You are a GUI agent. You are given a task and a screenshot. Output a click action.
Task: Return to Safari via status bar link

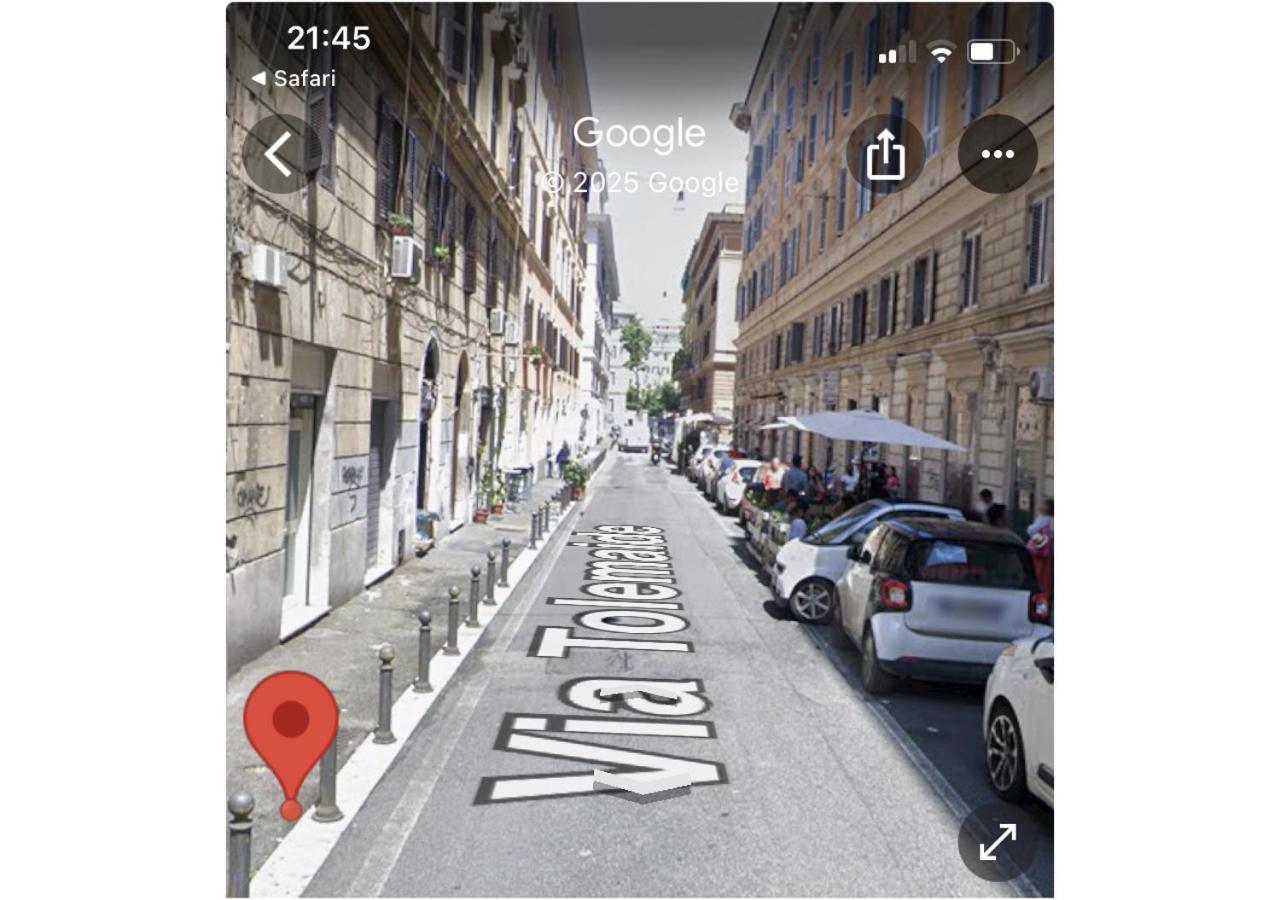tap(294, 78)
